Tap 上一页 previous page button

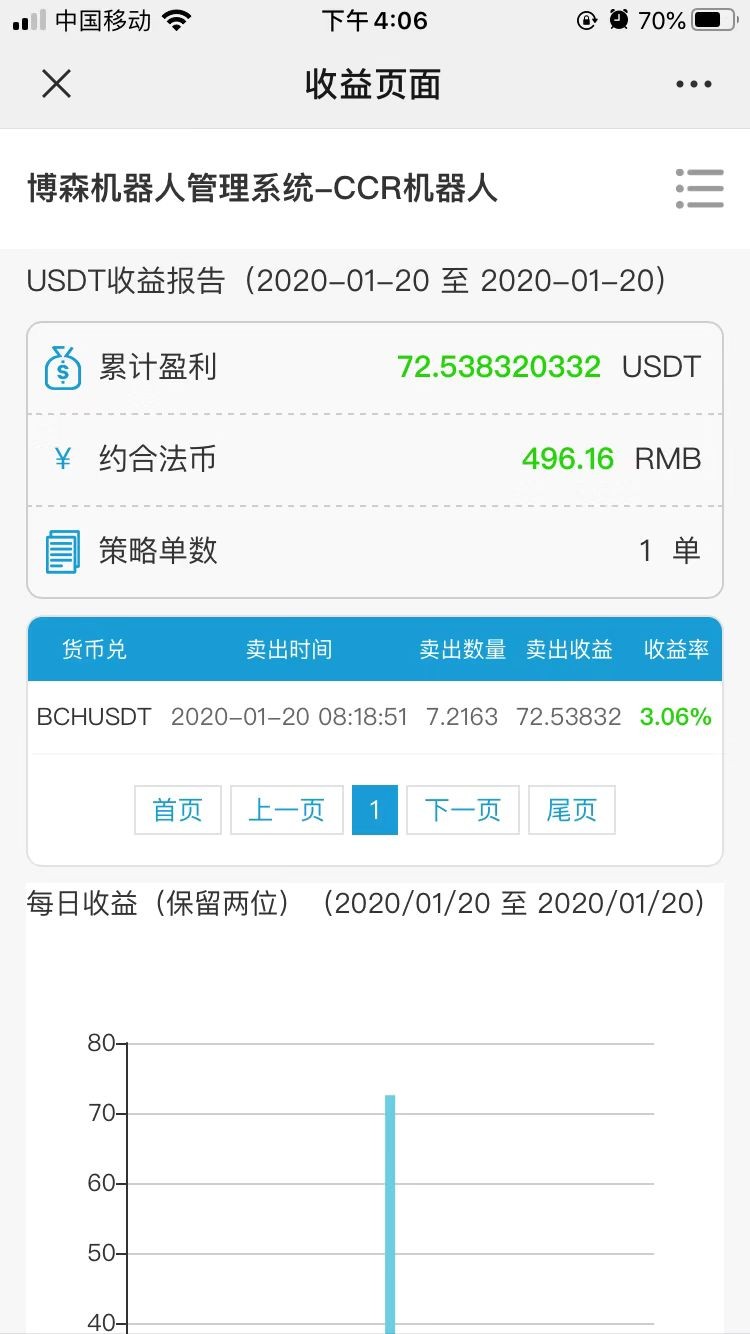[287, 810]
